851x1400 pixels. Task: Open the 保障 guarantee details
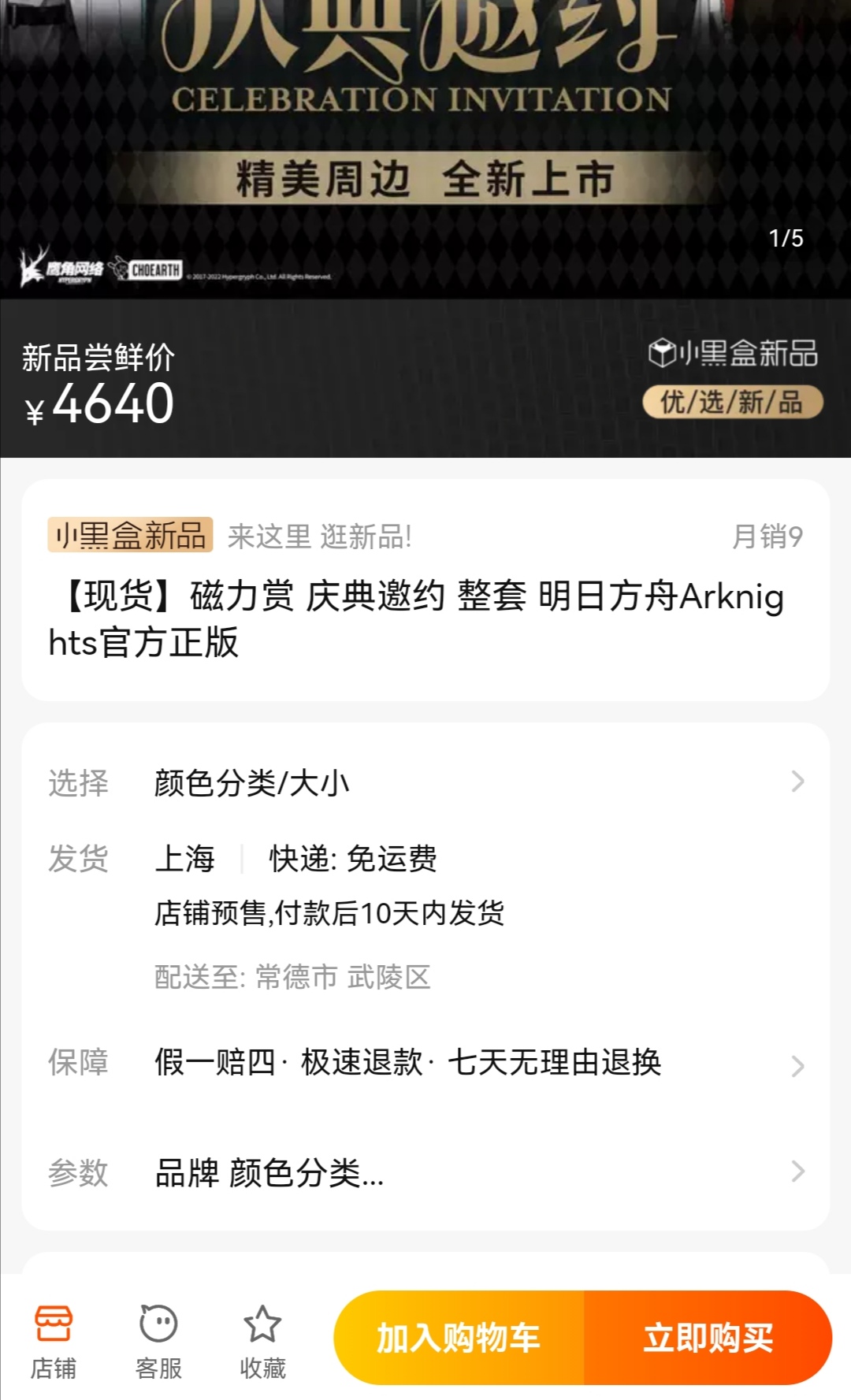425,1063
